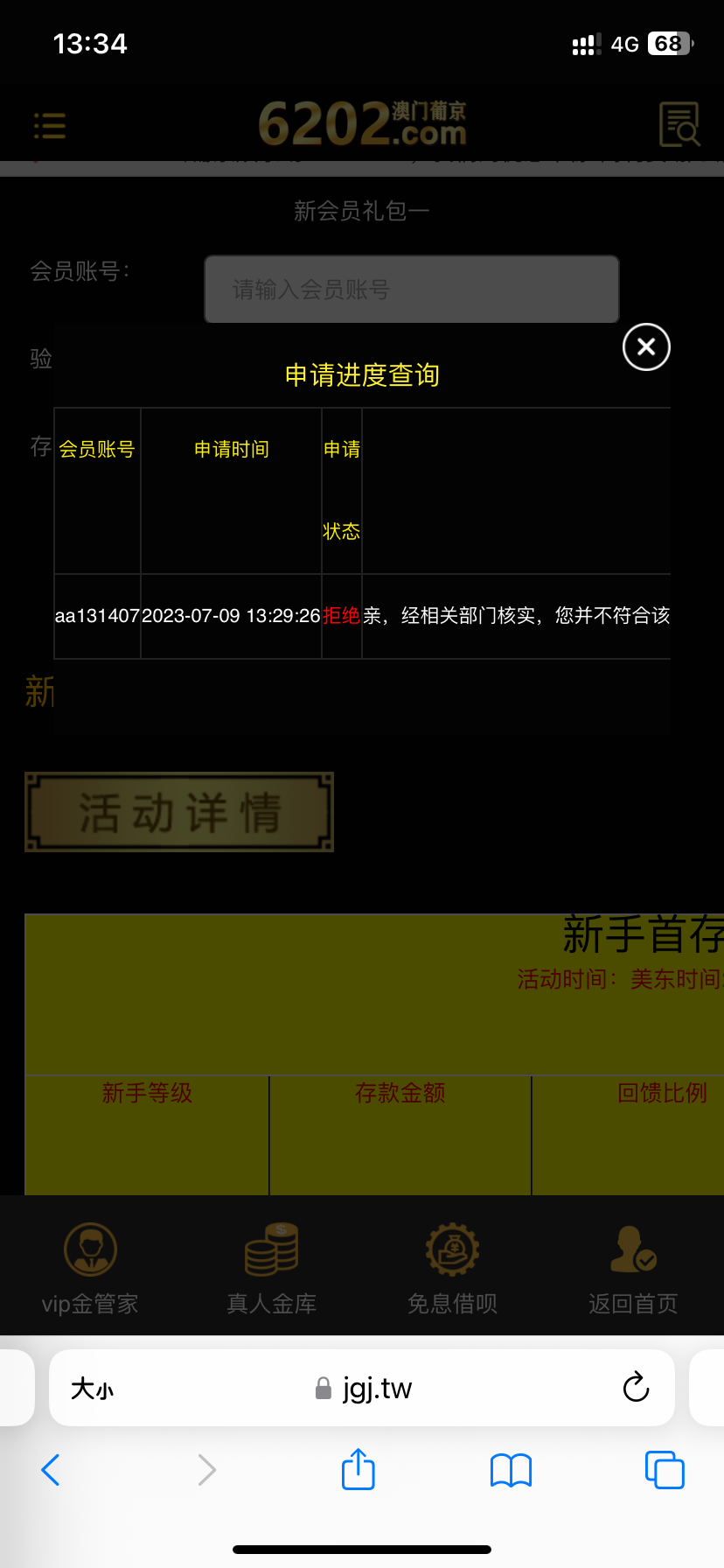The image size is (724, 1568).
Task: Open Safari bookmarks
Action: click(x=511, y=1470)
